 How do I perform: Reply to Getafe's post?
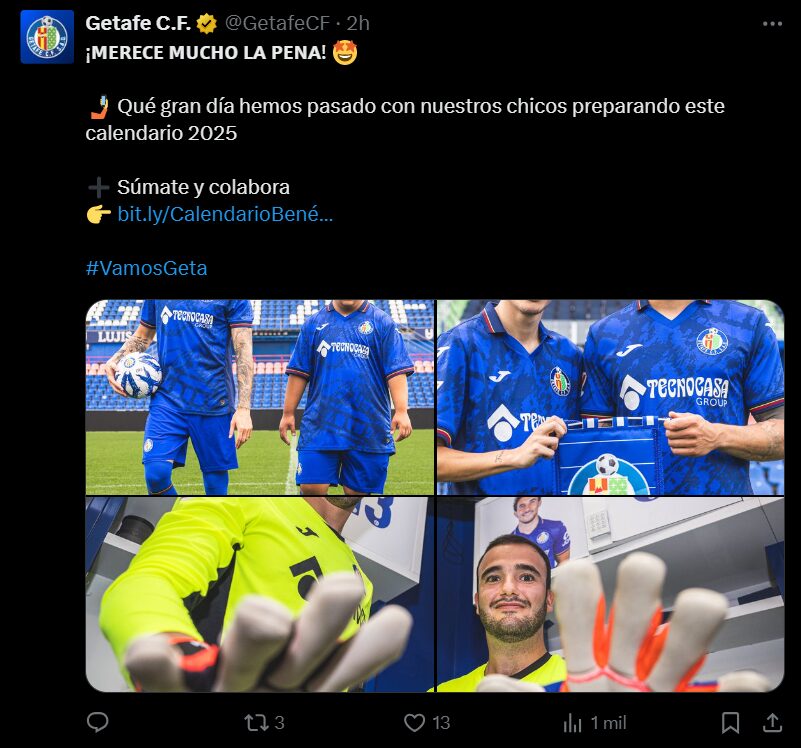(x=97, y=721)
